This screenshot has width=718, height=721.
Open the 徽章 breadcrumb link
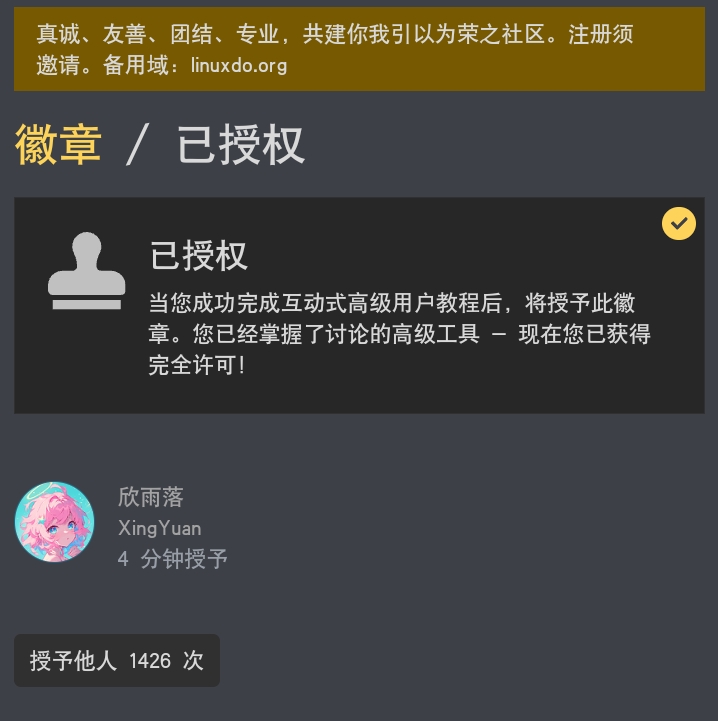pyautogui.click(x=58, y=145)
